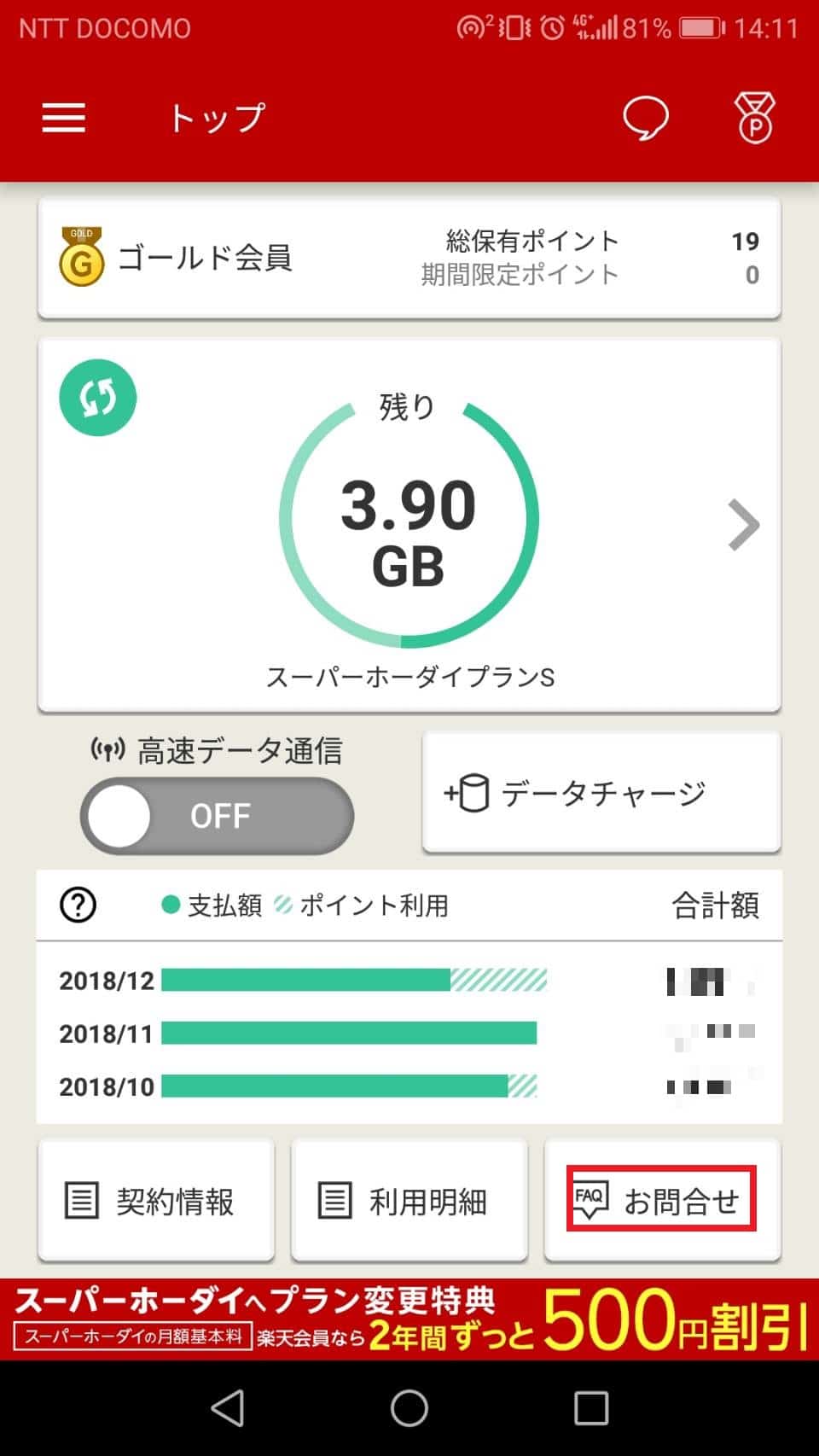Open the ゴールド会員 points card
Image resolution: width=819 pixels, height=1456 pixels.
pyautogui.click(x=409, y=258)
